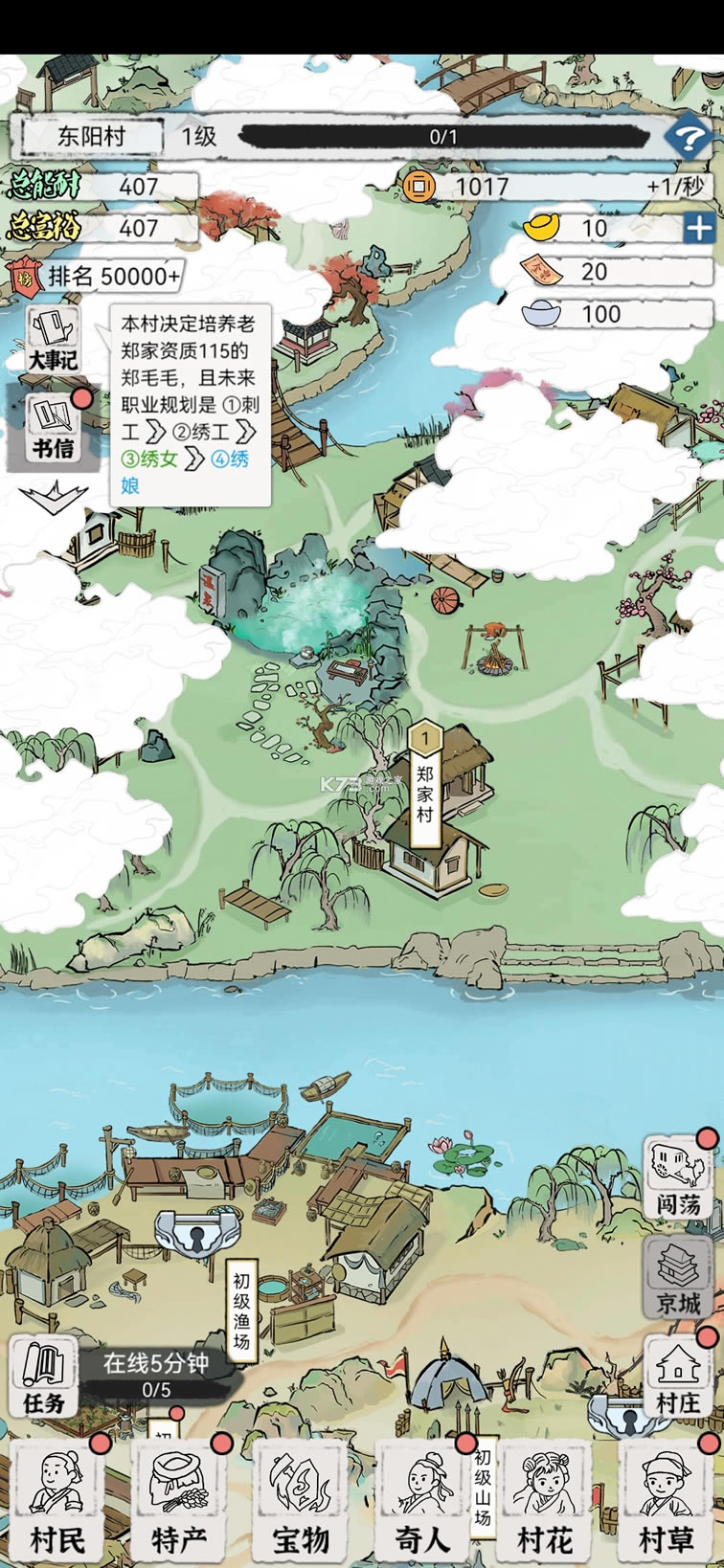Go to 闯荡 adventure
Viewport: 724px width, 1568px height.
click(677, 1178)
